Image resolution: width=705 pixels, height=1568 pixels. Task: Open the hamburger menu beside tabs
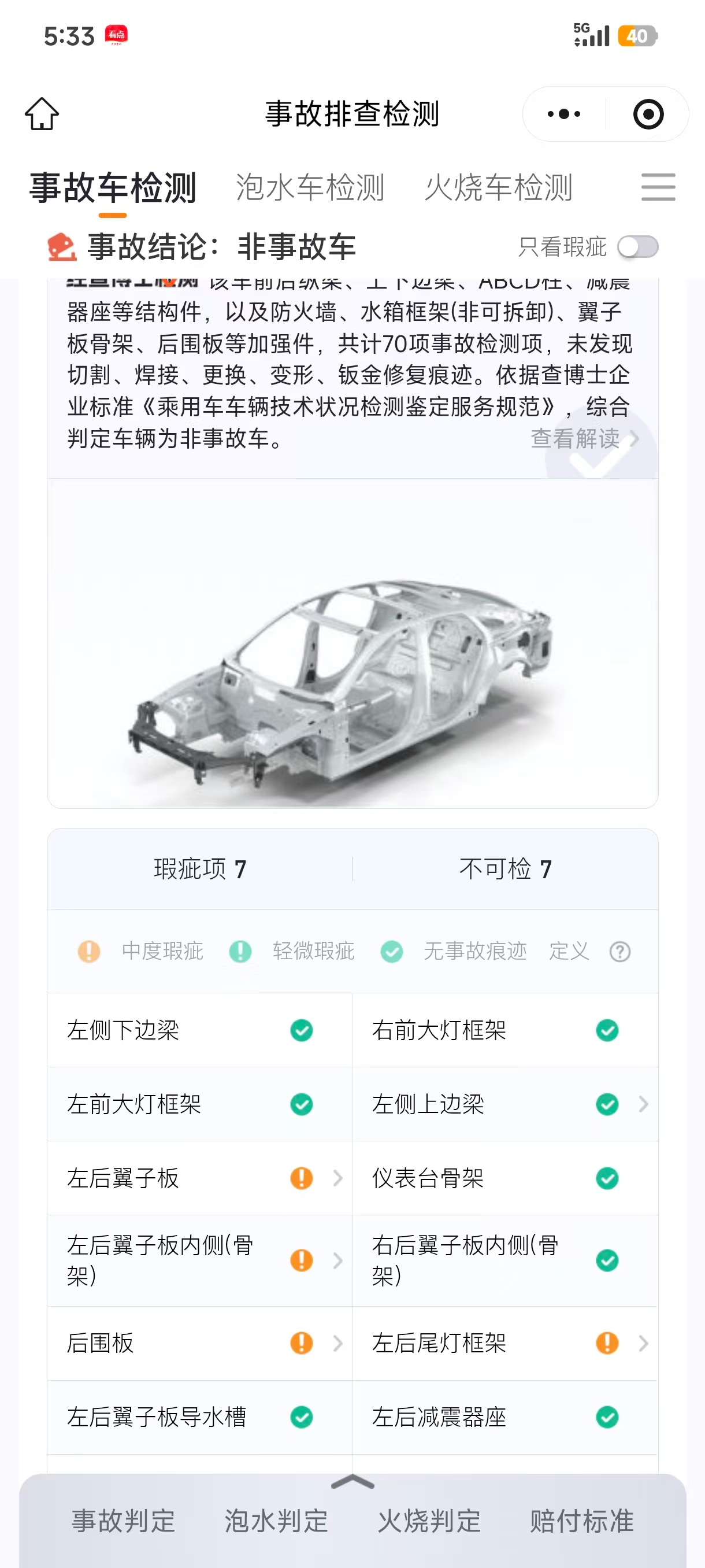pos(658,187)
